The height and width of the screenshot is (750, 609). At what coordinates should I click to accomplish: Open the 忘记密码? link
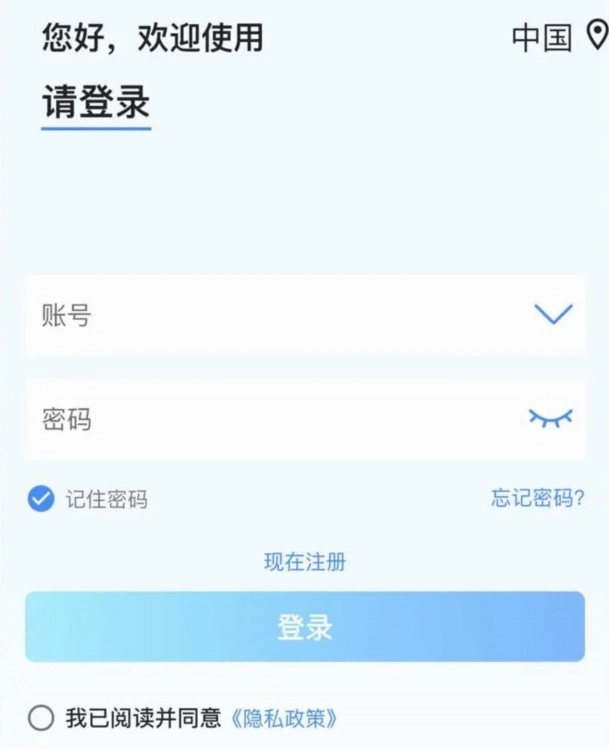[537, 498]
